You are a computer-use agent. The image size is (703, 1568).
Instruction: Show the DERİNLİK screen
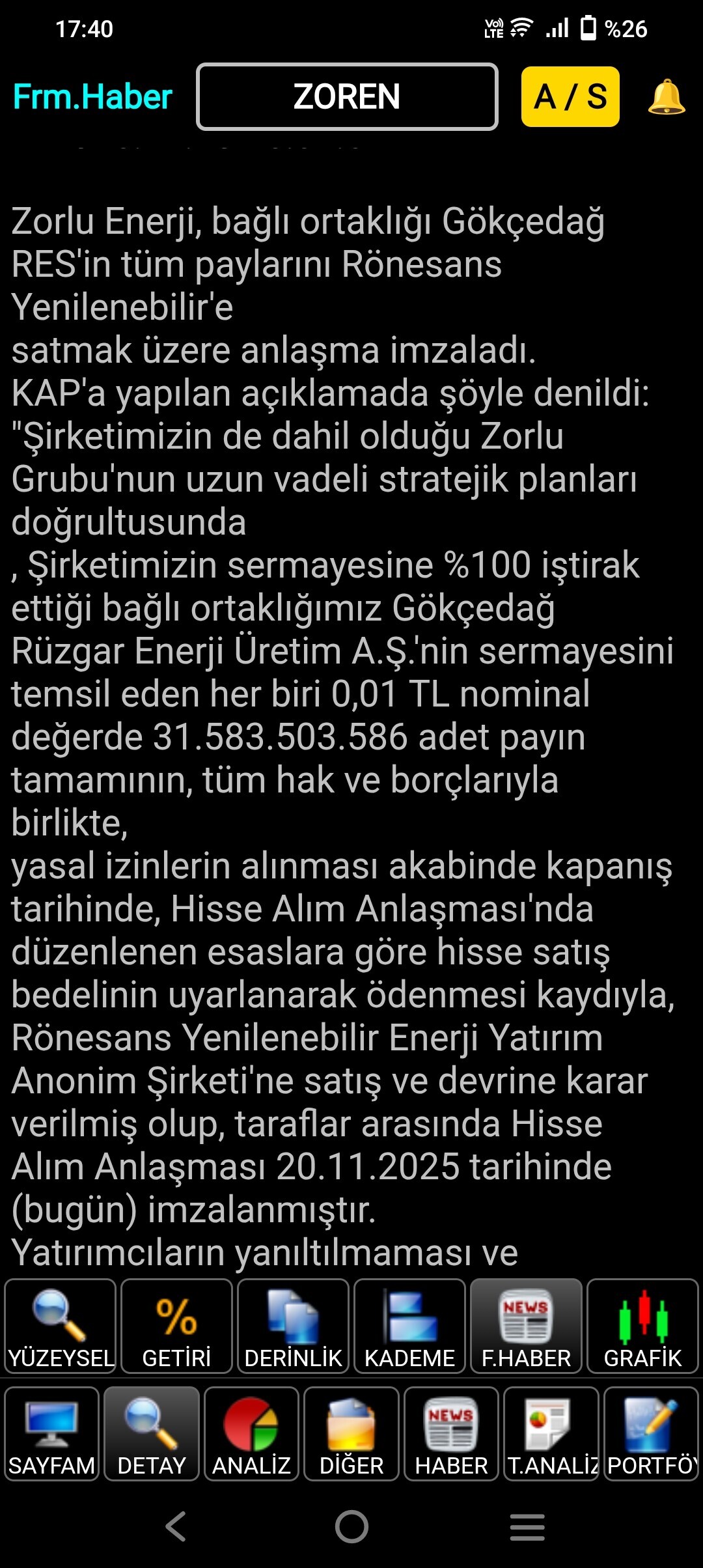(293, 1326)
